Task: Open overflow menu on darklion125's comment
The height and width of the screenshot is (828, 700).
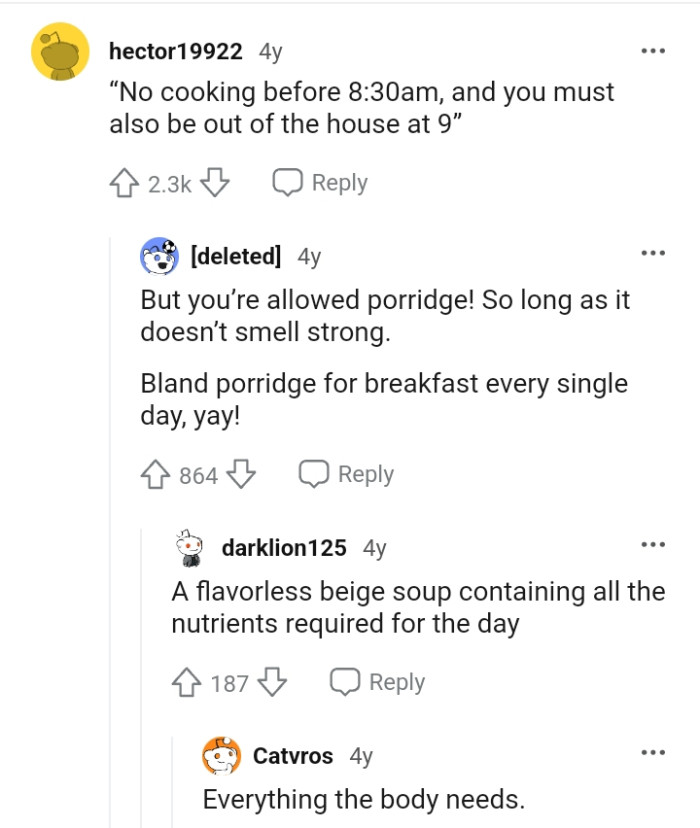Action: [x=653, y=545]
